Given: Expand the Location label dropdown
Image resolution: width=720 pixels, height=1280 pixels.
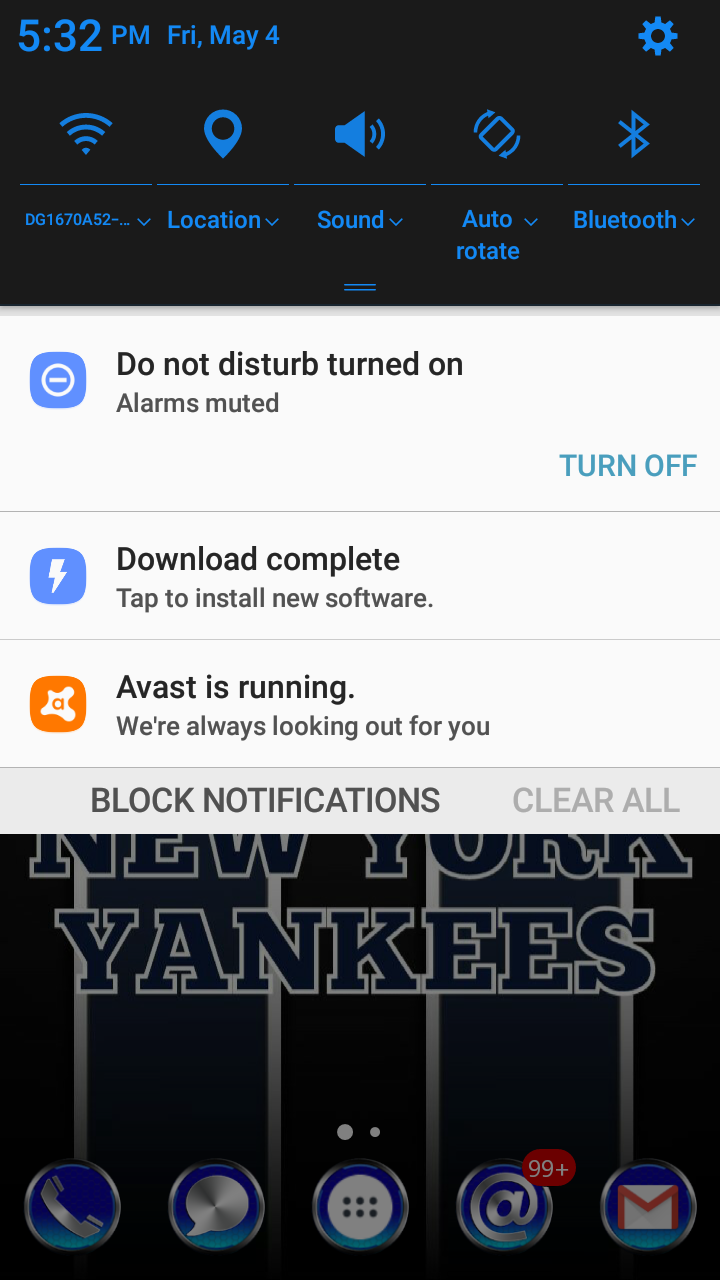Looking at the screenshot, I should point(223,221).
